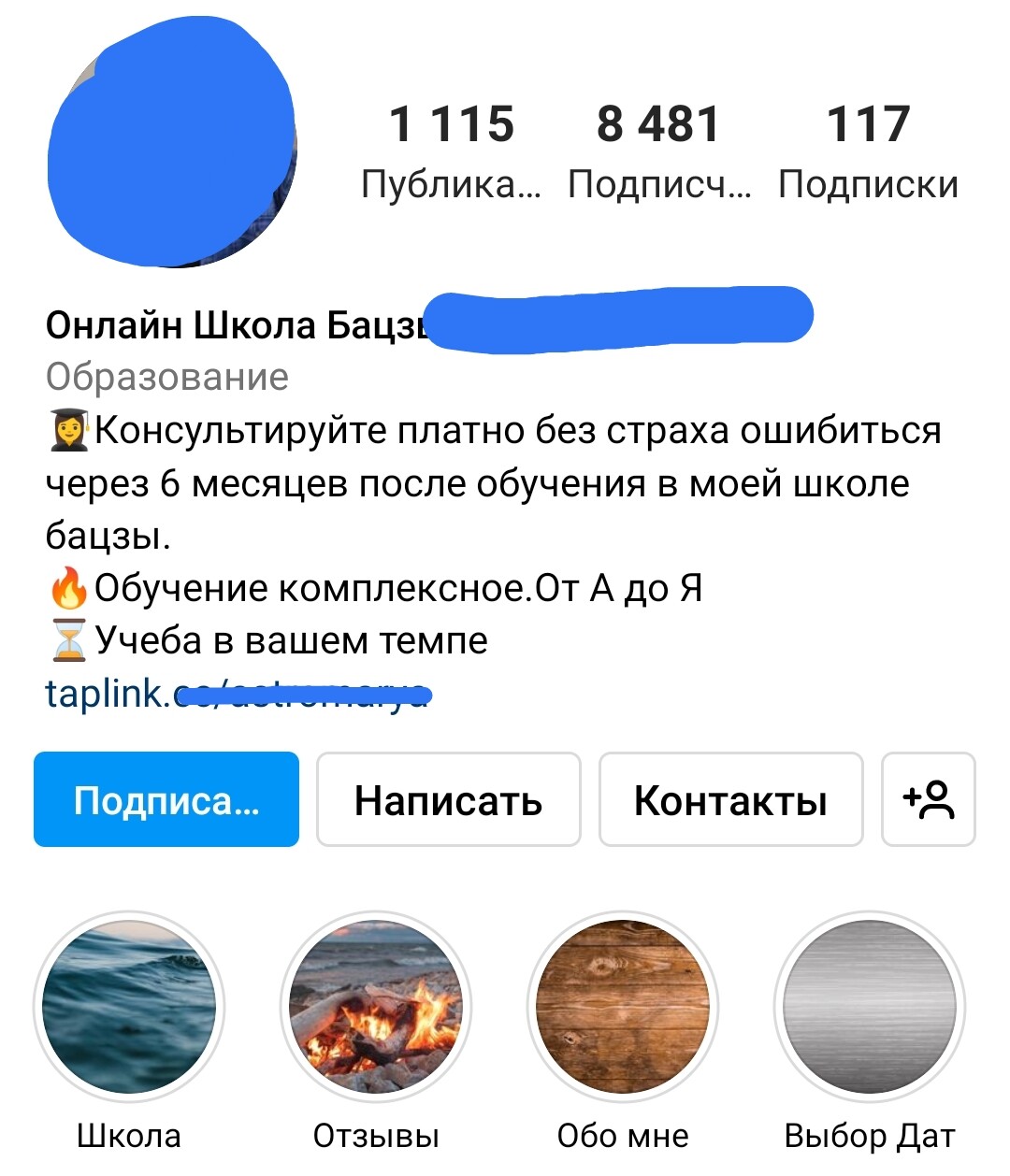Open the Обо мне story highlight

click(623, 1008)
